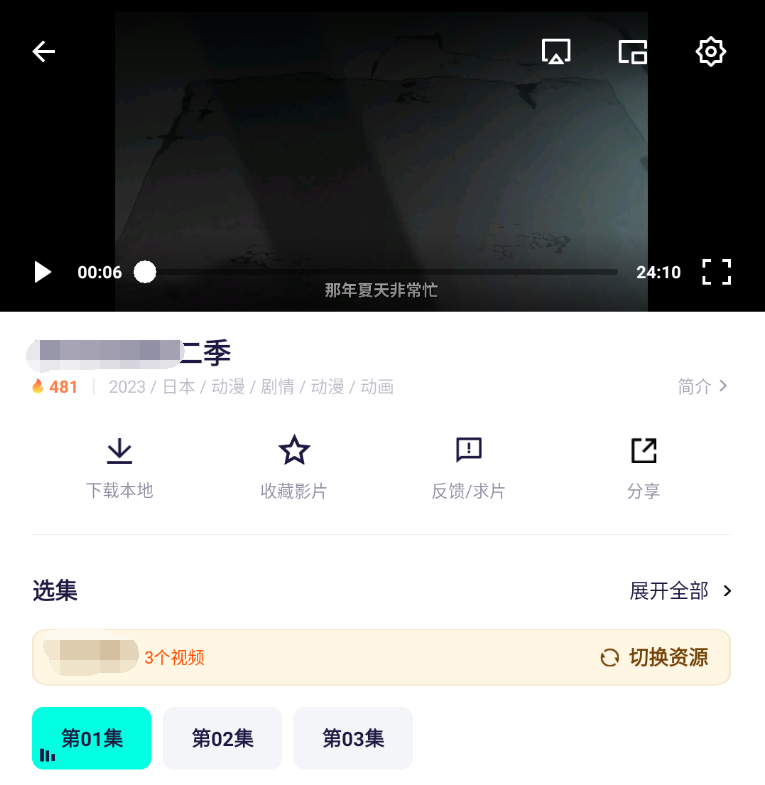Play the video
This screenshot has height=785, width=765.
click(x=42, y=272)
